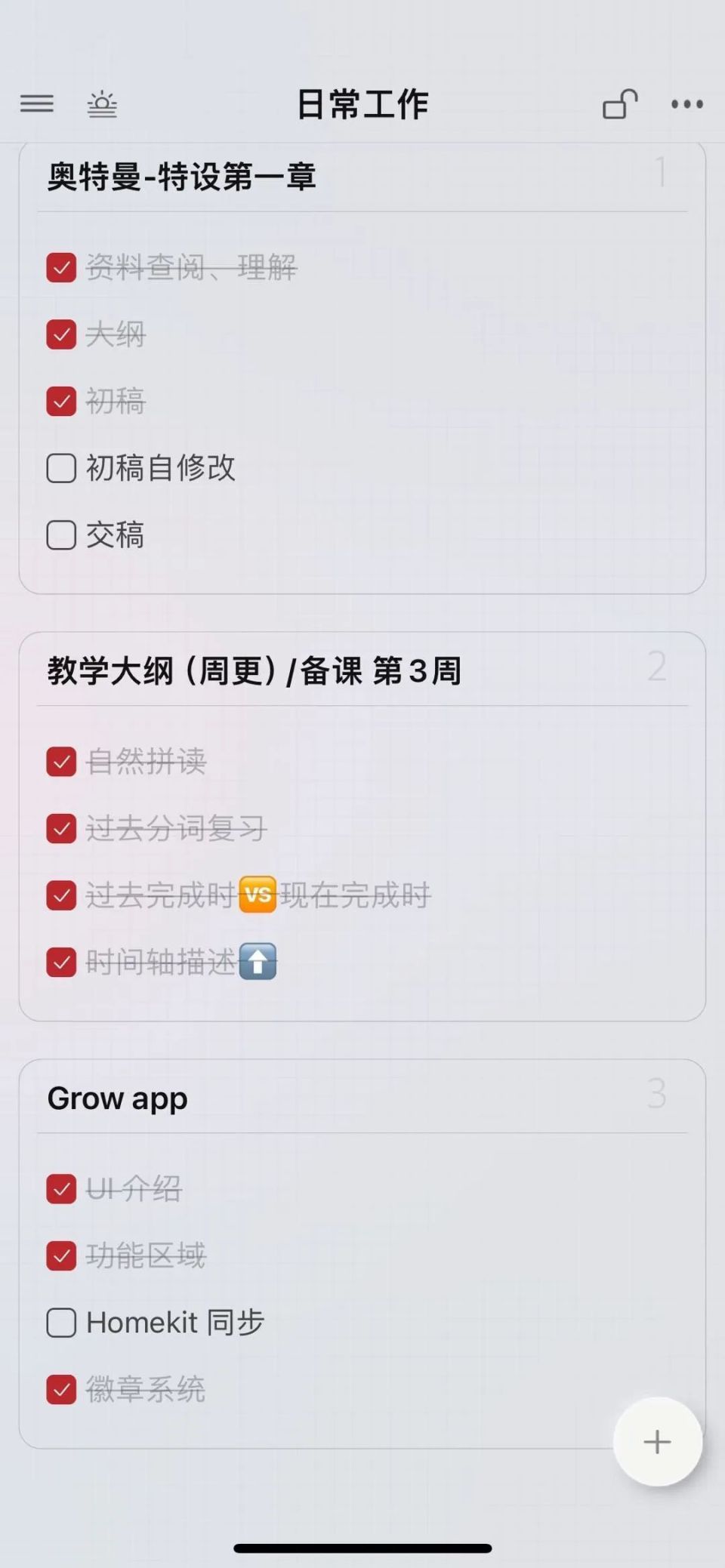Open the more options (...) menu

click(683, 106)
